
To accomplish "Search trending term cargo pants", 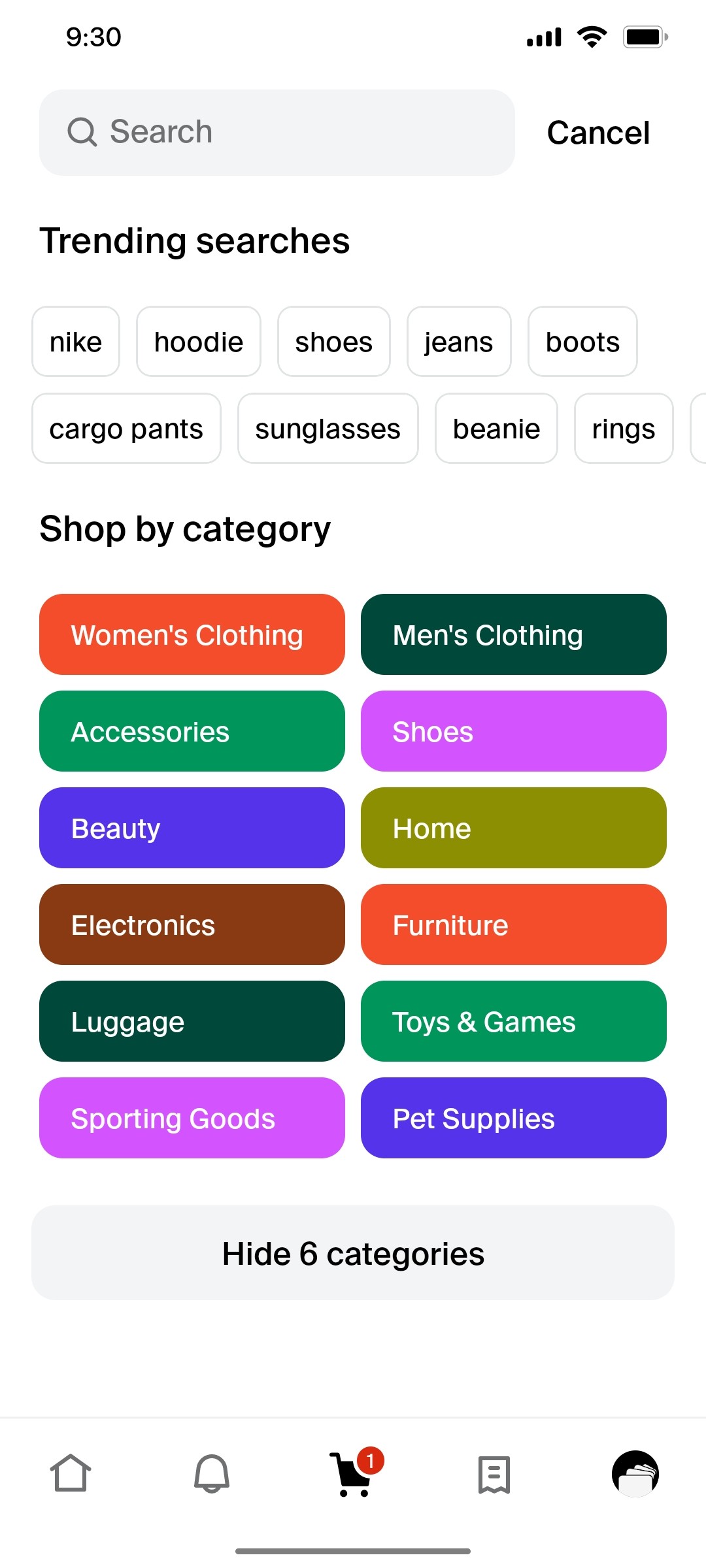I will pos(126,429).
